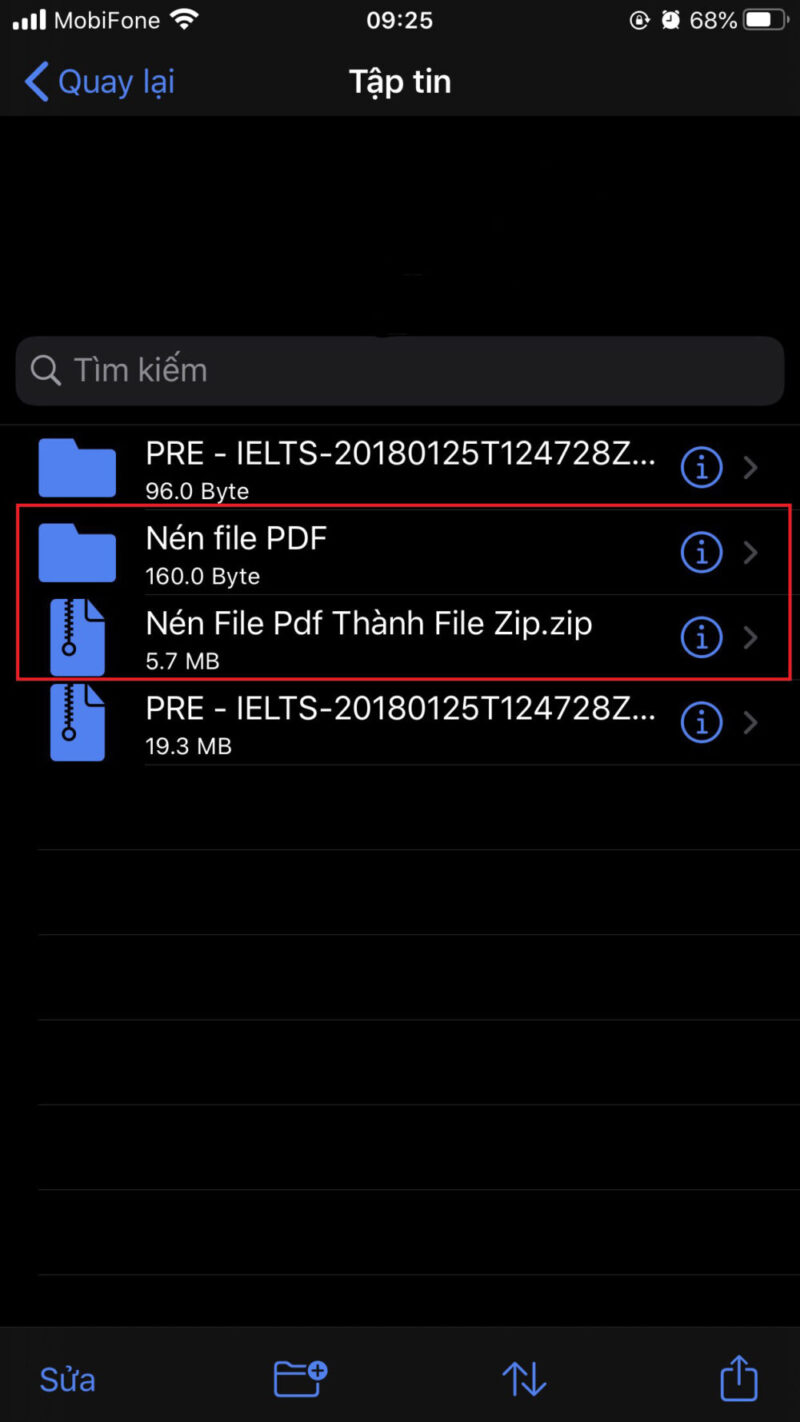Tap the folder icon for PRE - IELTS folder

coord(77,467)
